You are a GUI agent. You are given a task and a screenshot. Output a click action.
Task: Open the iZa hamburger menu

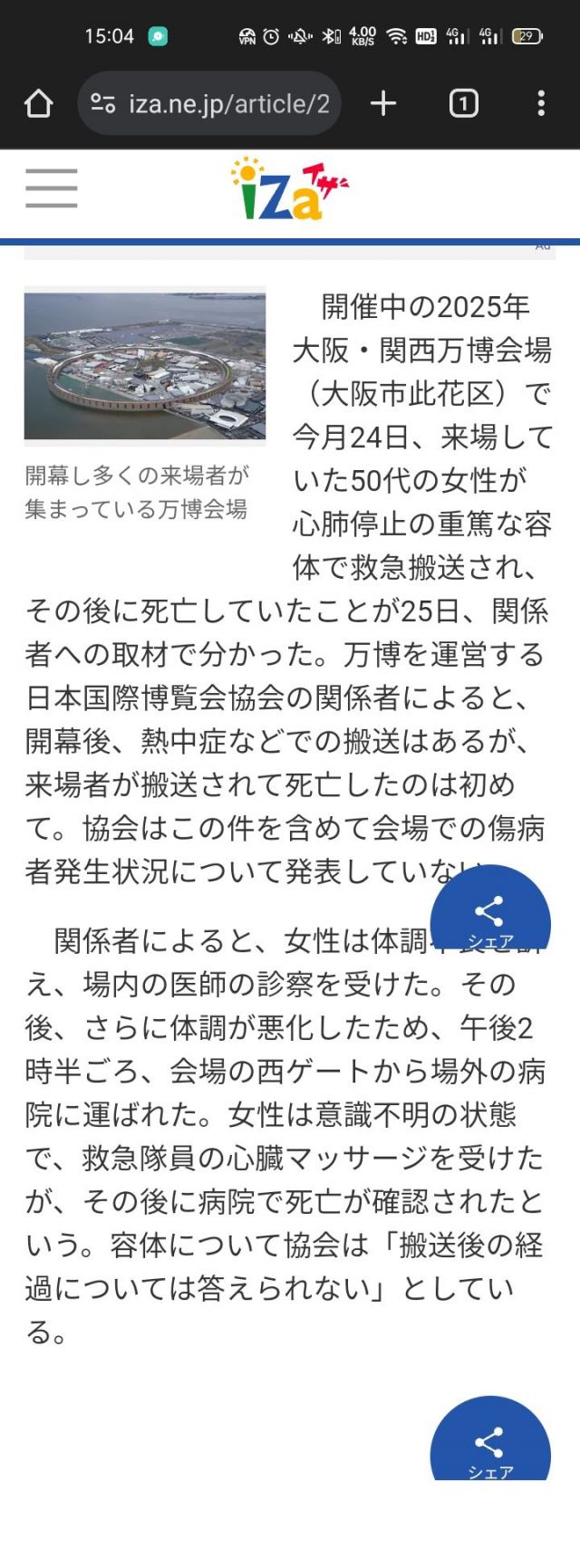coord(52,188)
